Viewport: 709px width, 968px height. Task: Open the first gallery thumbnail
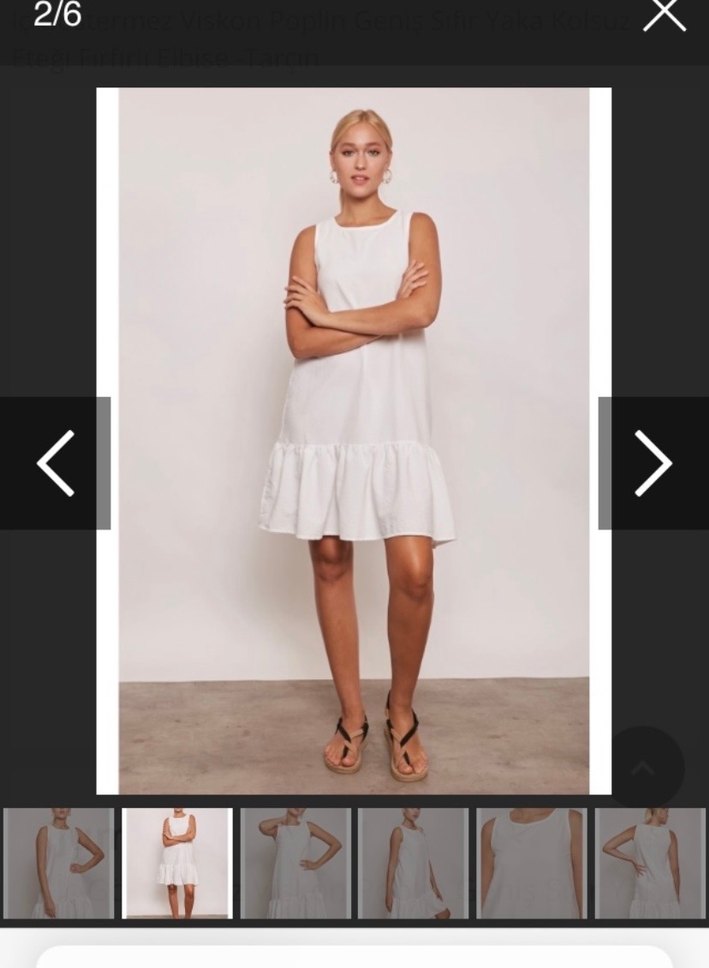click(x=59, y=863)
